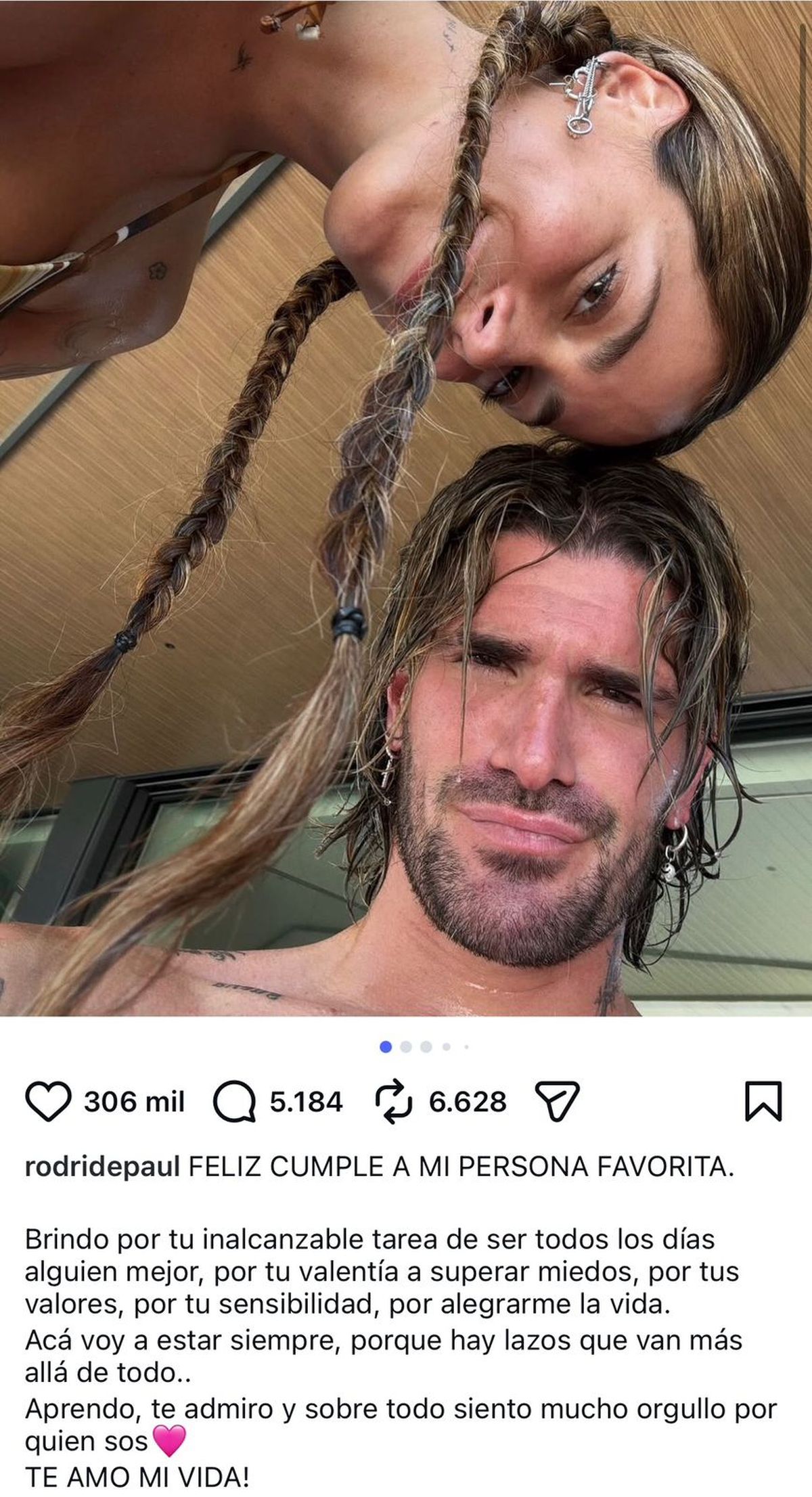Save this post with the bookmark icon
This screenshot has width=812, height=1497.
763,1102
